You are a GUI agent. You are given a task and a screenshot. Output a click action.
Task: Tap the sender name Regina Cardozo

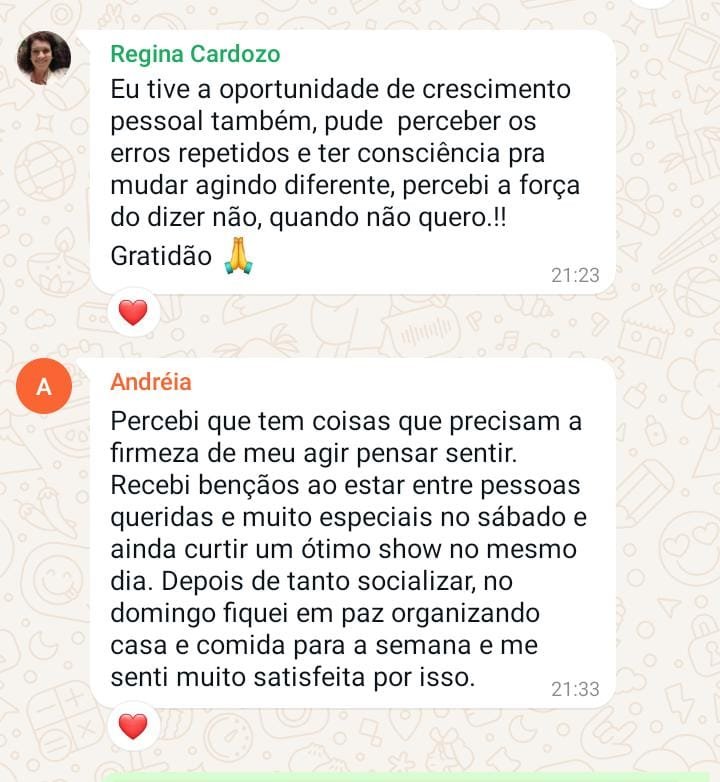[x=195, y=55]
